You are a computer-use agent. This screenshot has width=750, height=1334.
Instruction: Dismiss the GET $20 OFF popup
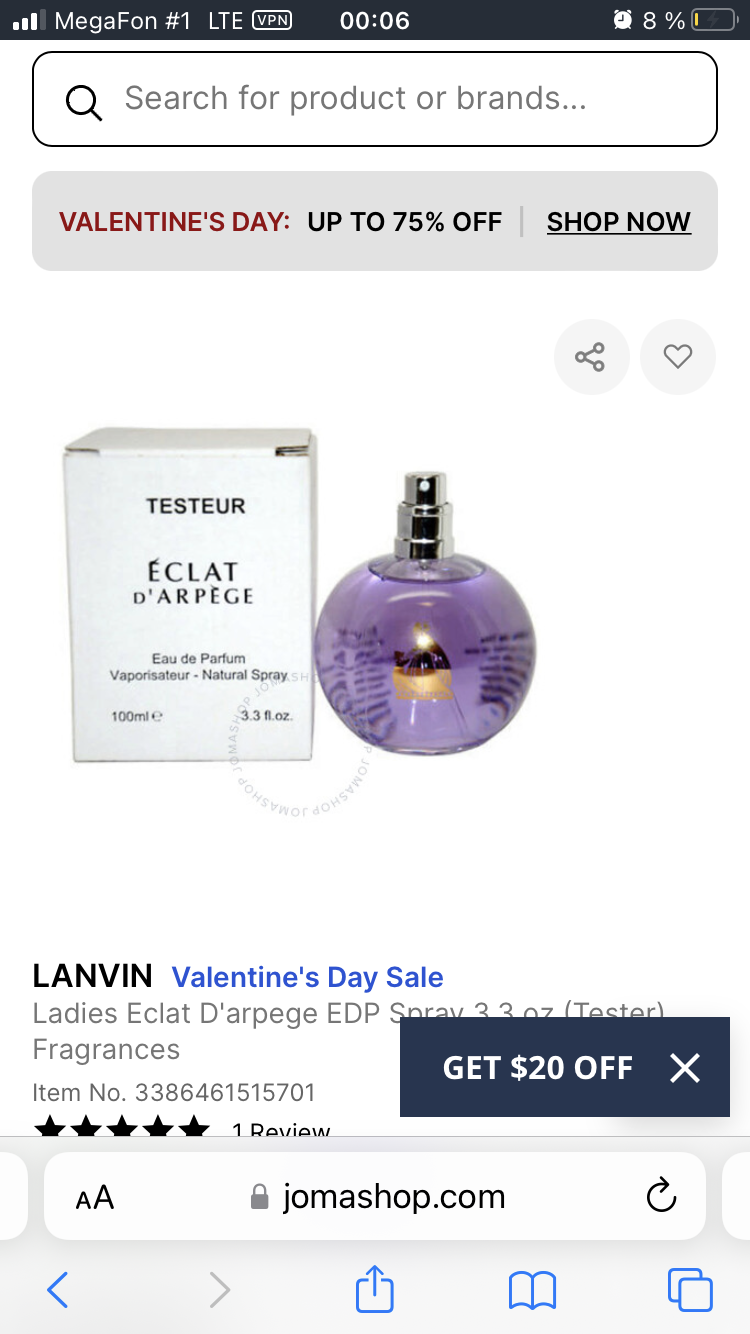click(x=685, y=1067)
